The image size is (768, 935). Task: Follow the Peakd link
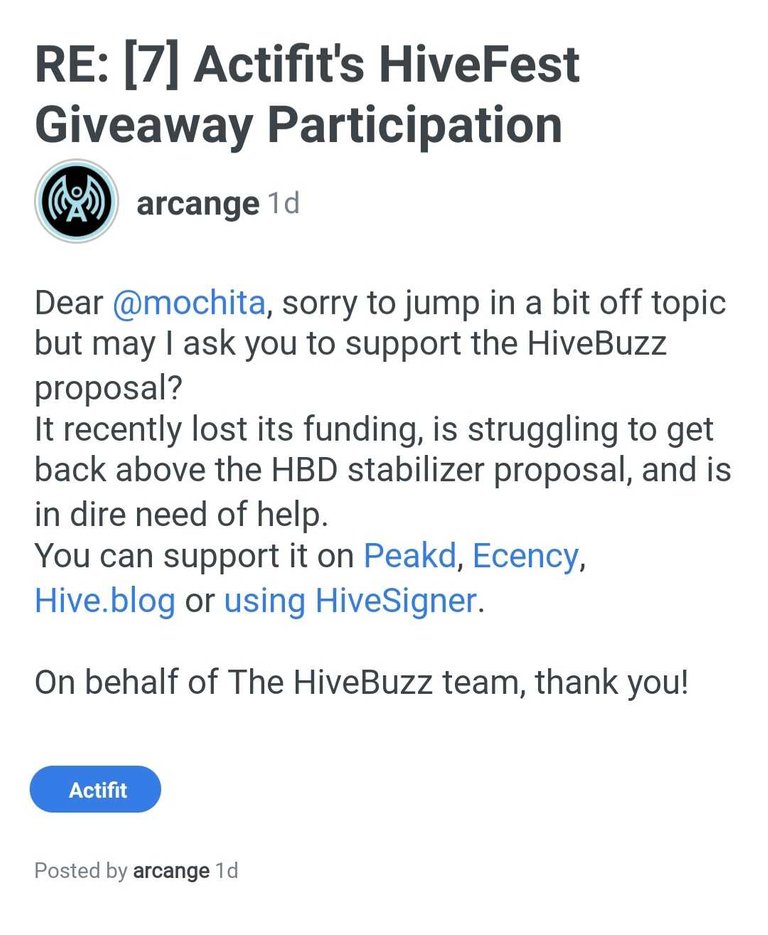click(x=409, y=555)
